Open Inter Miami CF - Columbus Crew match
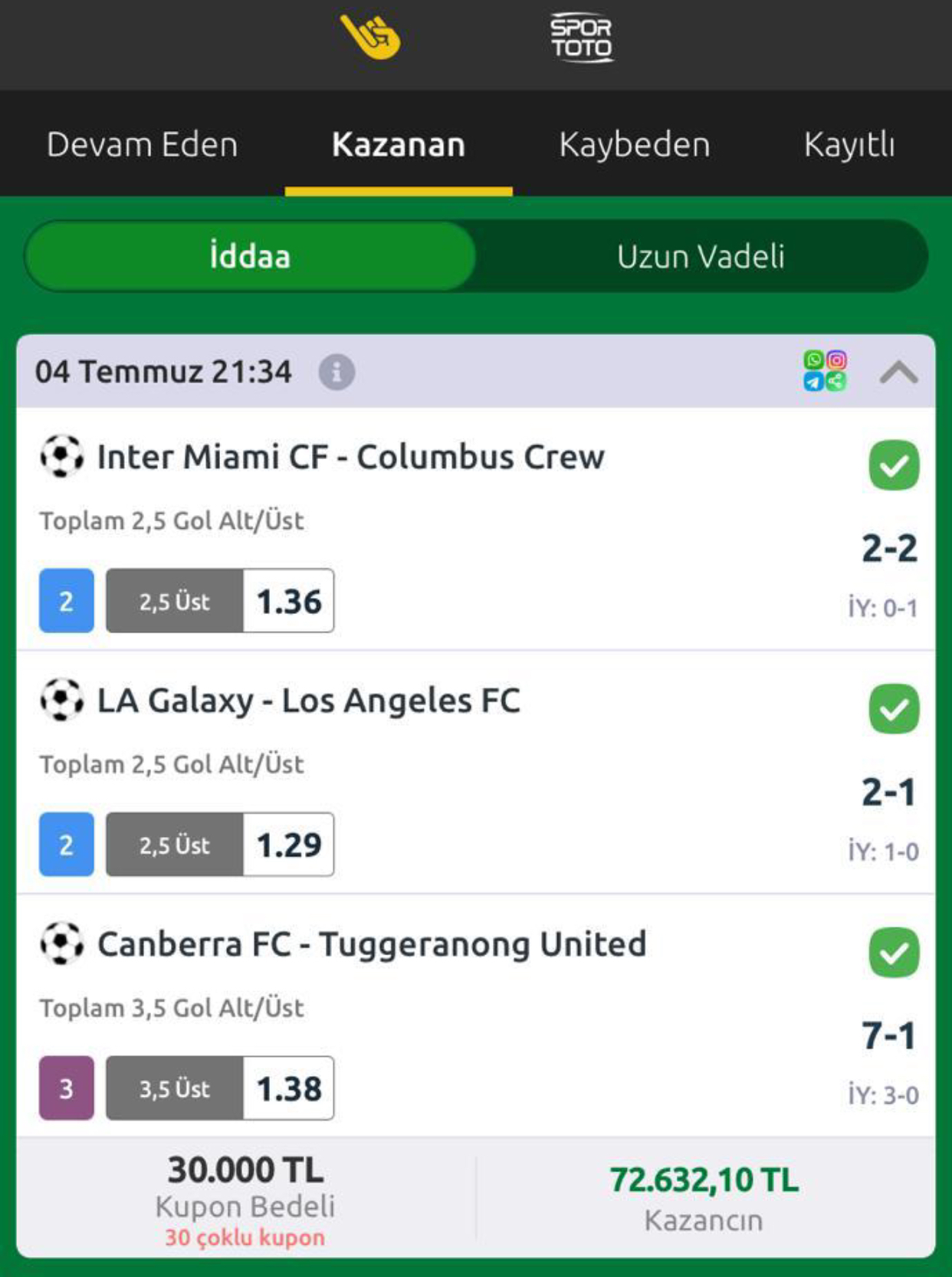 click(x=350, y=457)
